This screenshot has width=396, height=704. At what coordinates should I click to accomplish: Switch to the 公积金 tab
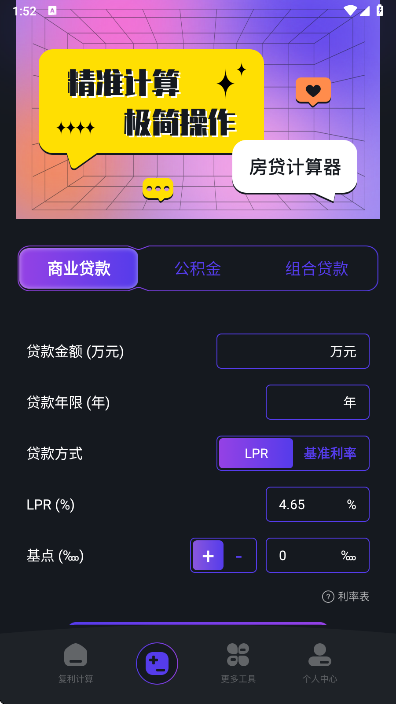point(198,268)
